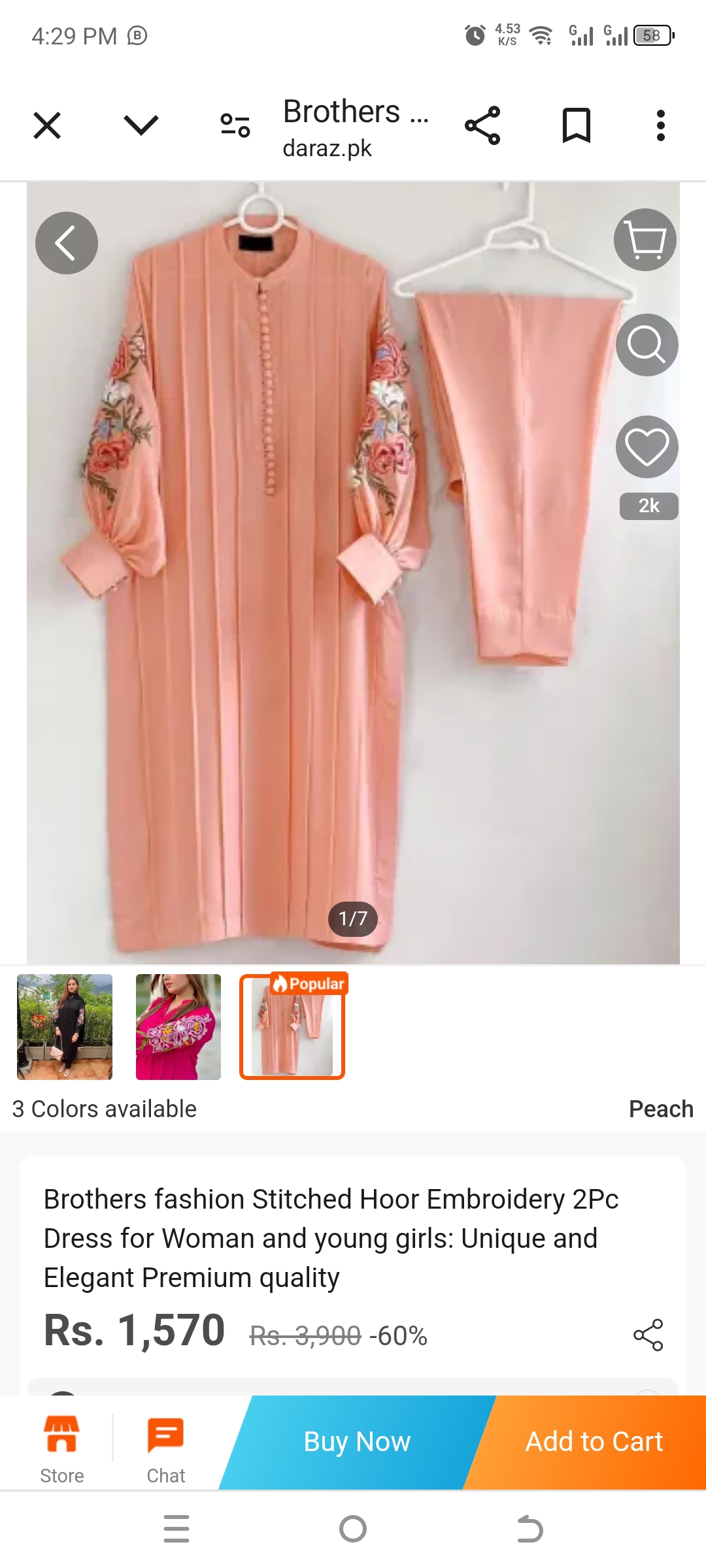Image resolution: width=706 pixels, height=1568 pixels.
Task: Share this page from the top toolbar
Action: pyautogui.click(x=482, y=125)
